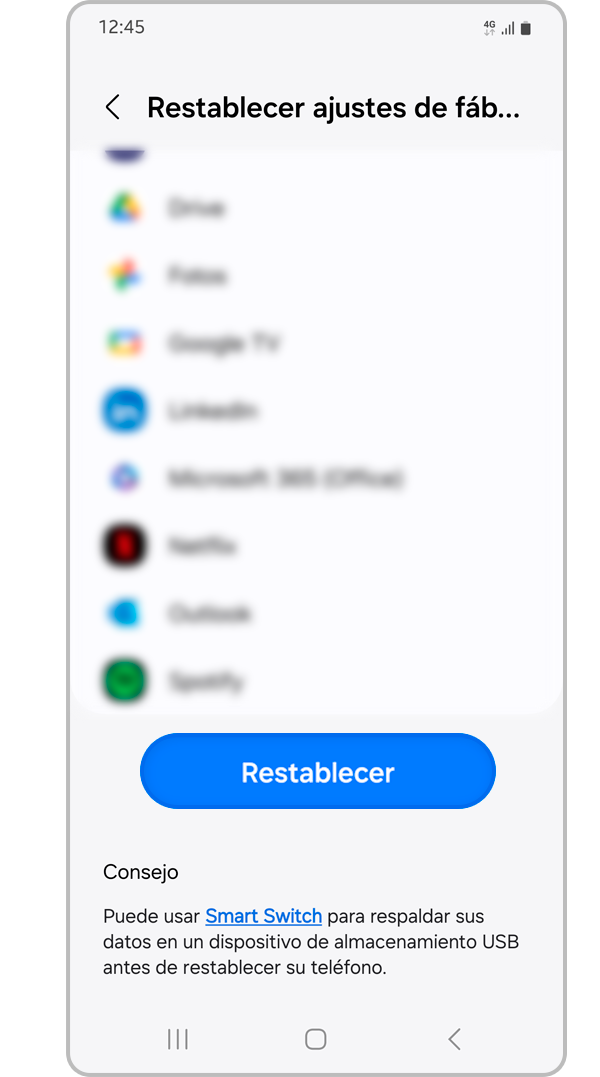
Task: Go back using the header arrow
Action: coord(113,108)
